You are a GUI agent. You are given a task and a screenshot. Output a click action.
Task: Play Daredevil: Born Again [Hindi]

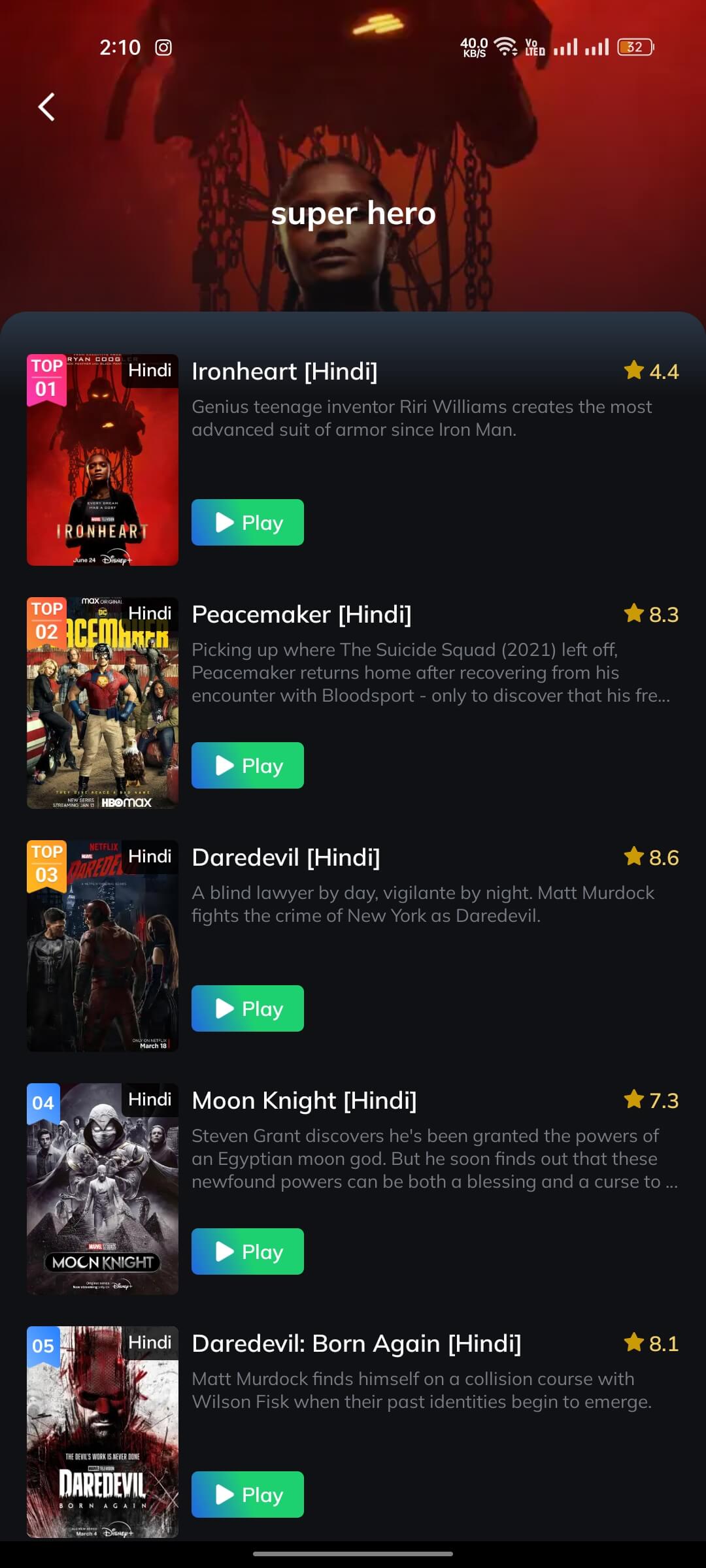248,1494
